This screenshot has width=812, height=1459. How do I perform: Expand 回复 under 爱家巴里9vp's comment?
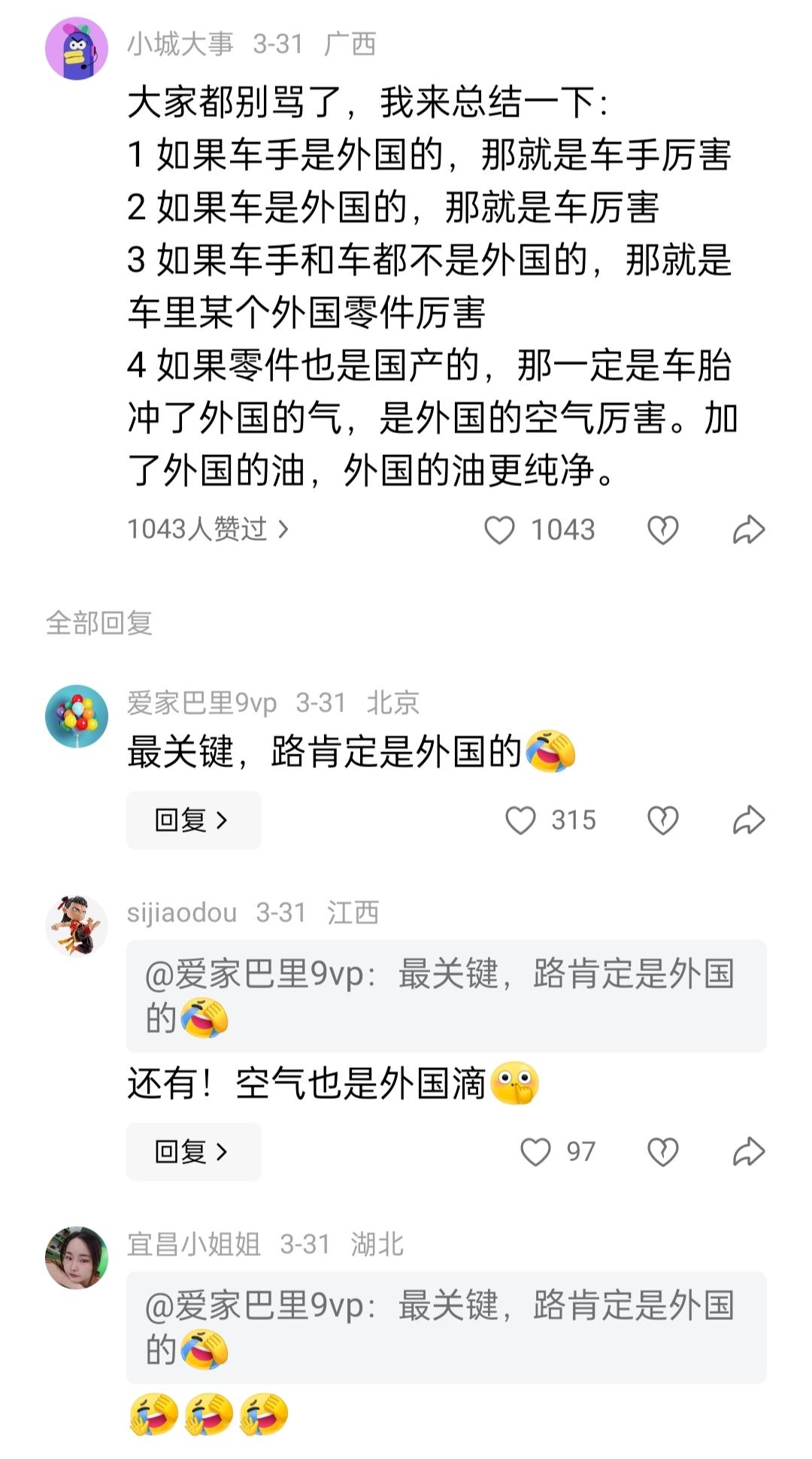click(x=193, y=821)
